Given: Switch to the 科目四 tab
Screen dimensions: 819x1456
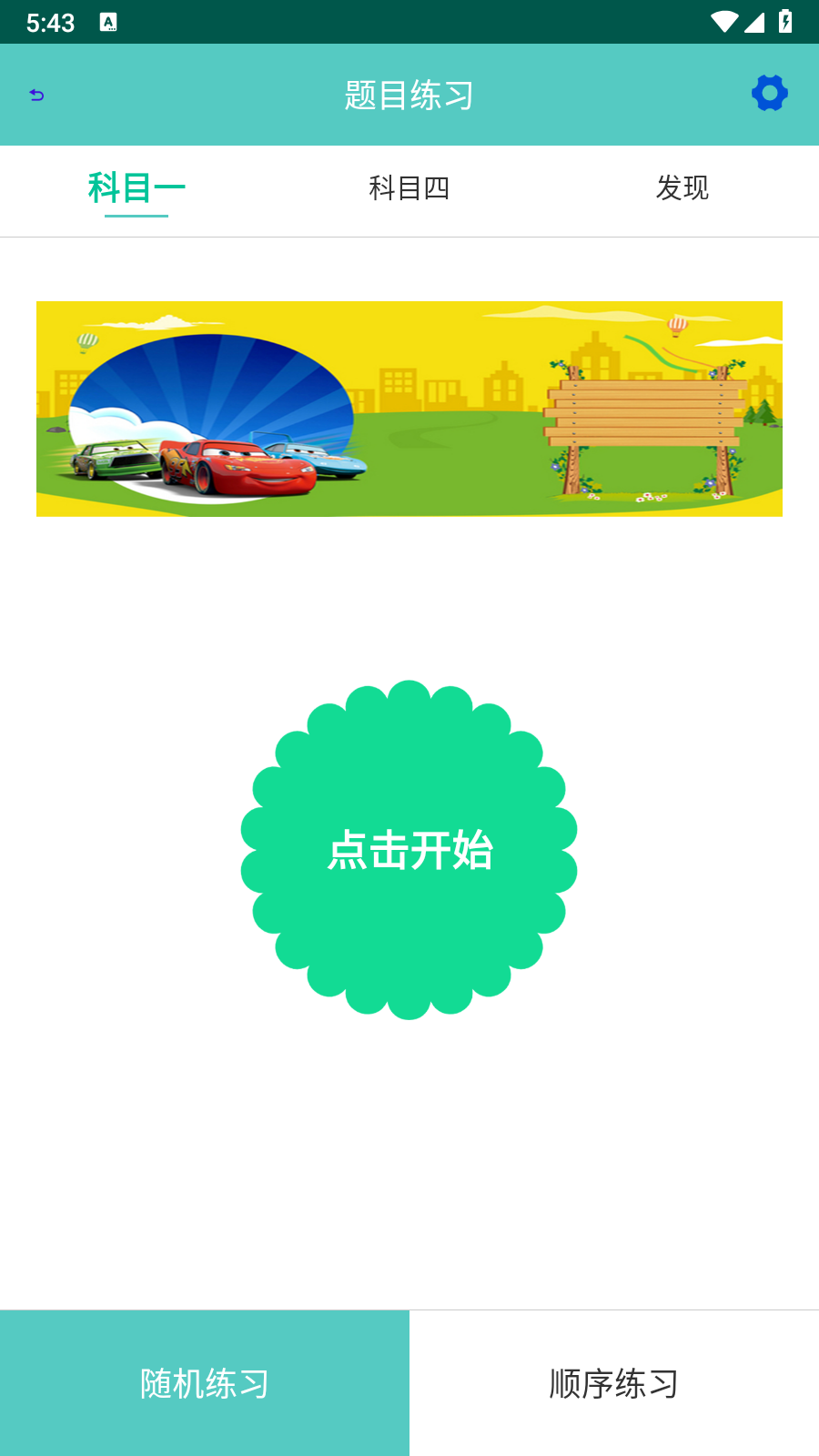Looking at the screenshot, I should 409,189.
